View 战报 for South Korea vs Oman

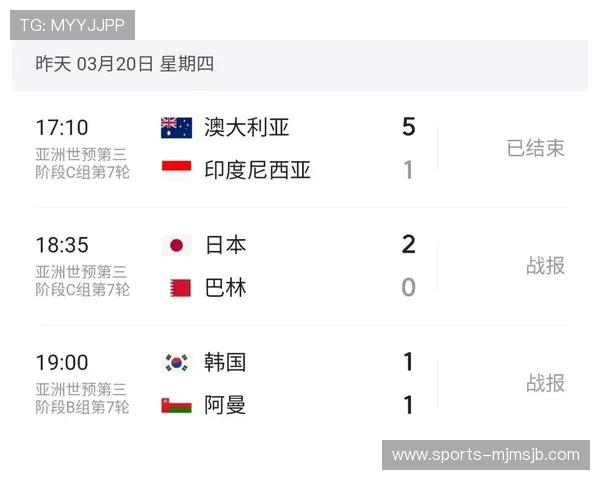tap(545, 383)
